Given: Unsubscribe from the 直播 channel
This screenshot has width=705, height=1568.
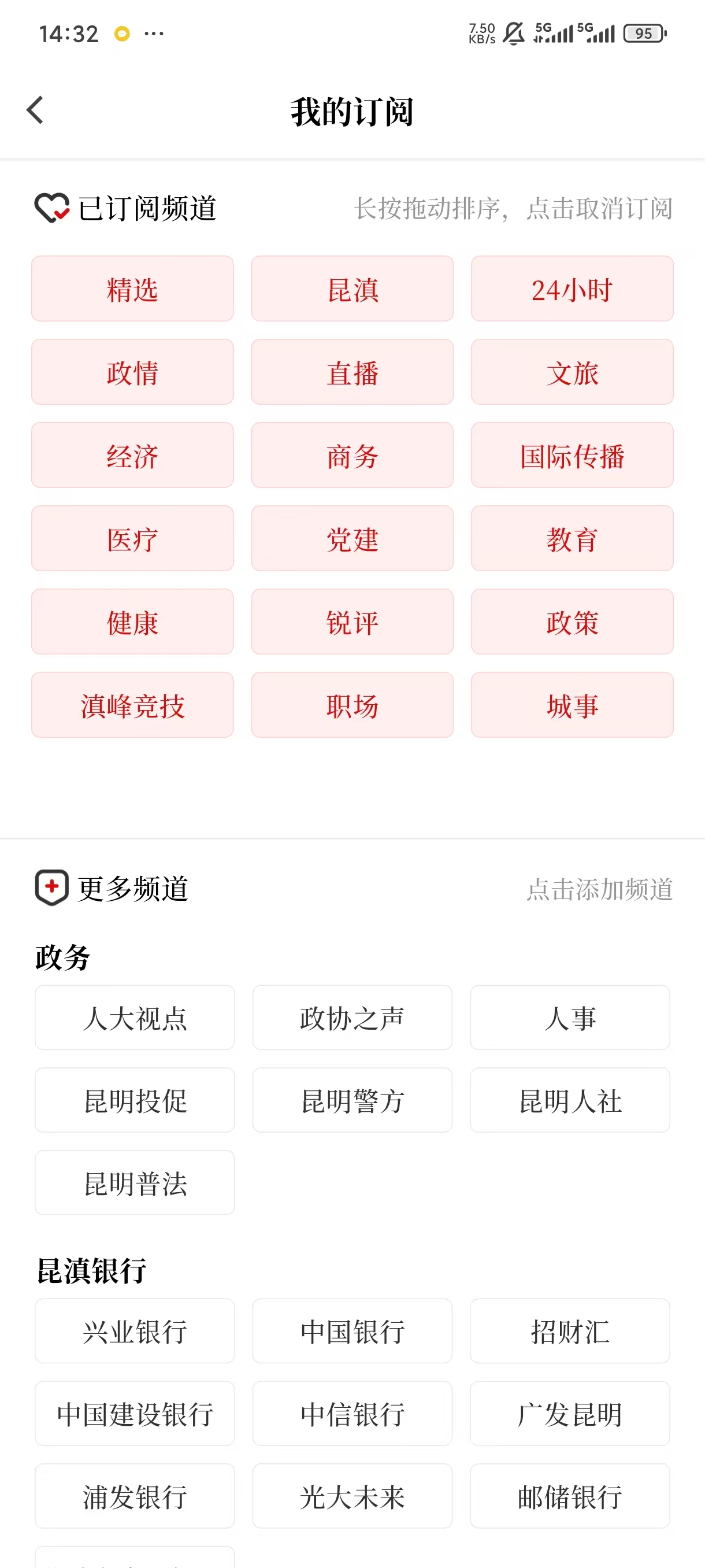Looking at the screenshot, I should tap(352, 372).
